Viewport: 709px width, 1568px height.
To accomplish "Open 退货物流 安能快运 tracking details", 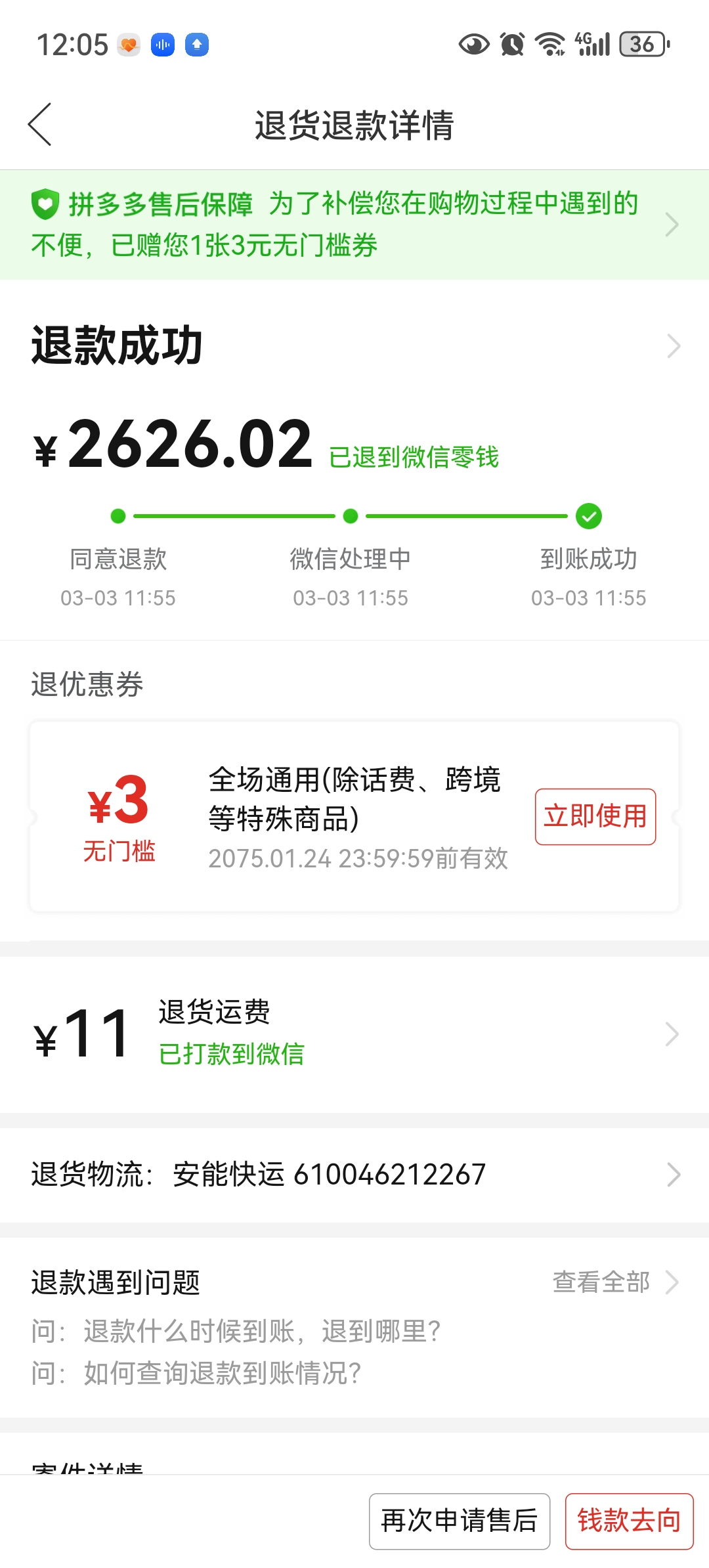I will click(674, 1175).
